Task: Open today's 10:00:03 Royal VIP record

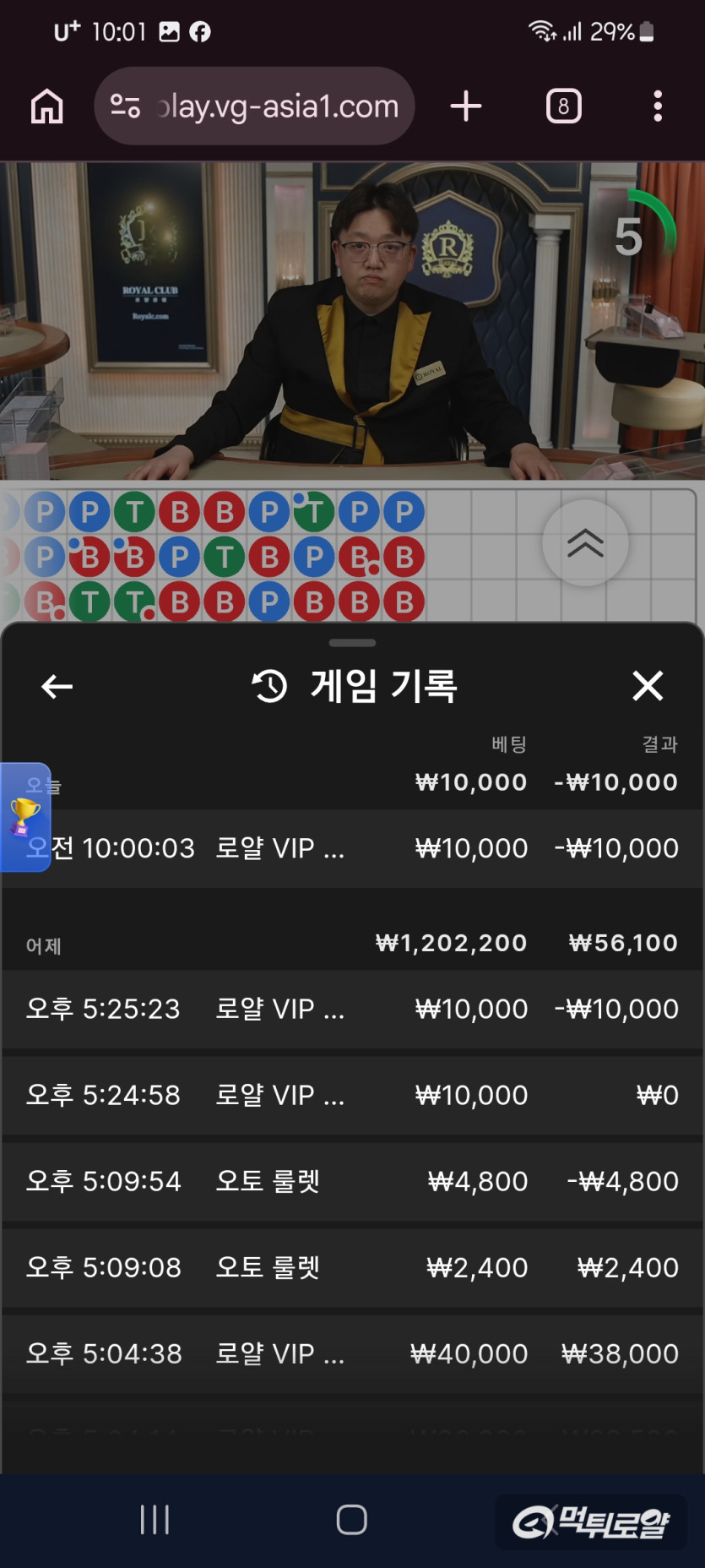Action: coord(352,848)
